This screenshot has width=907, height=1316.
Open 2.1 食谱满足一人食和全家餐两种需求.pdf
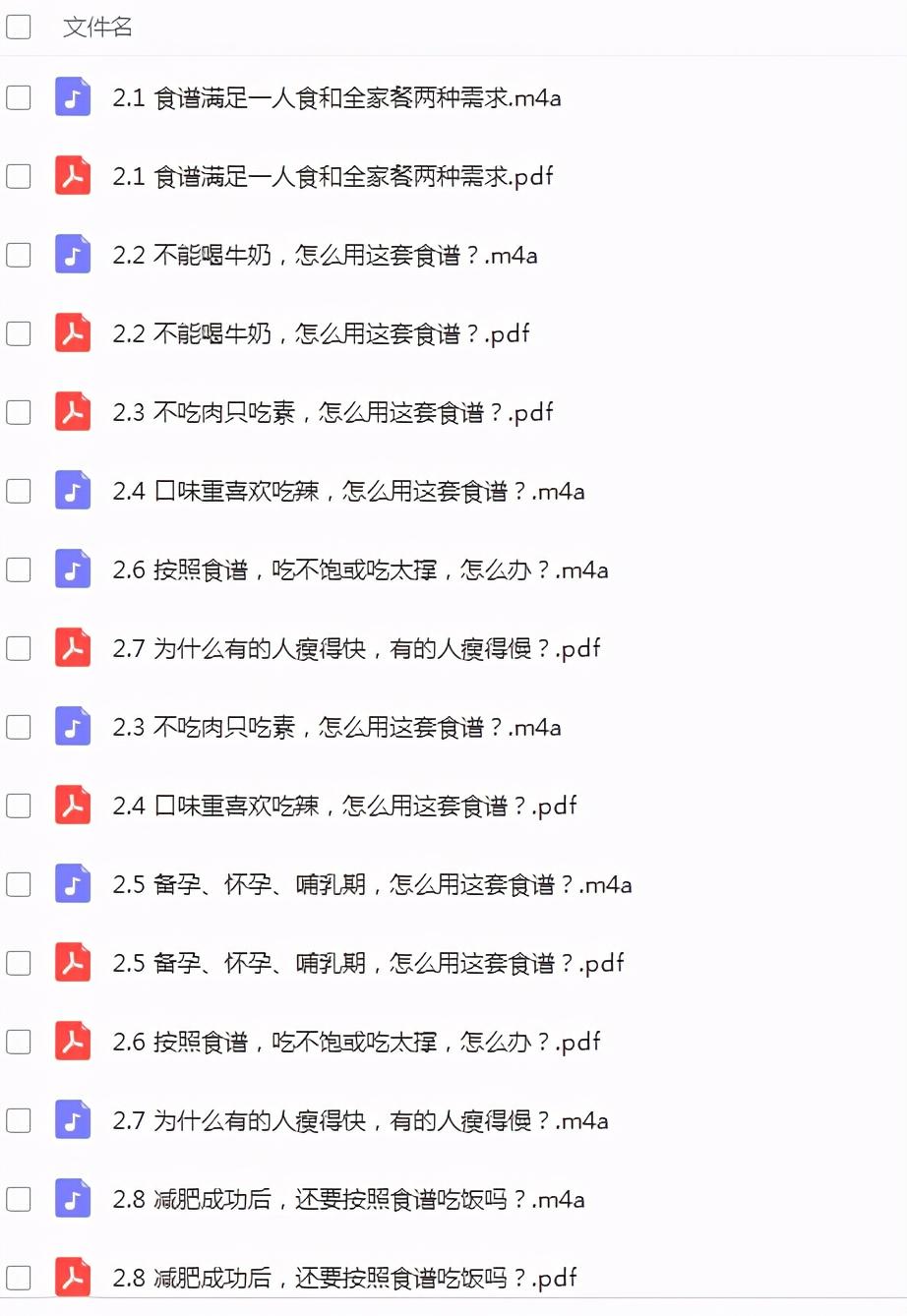332,176
